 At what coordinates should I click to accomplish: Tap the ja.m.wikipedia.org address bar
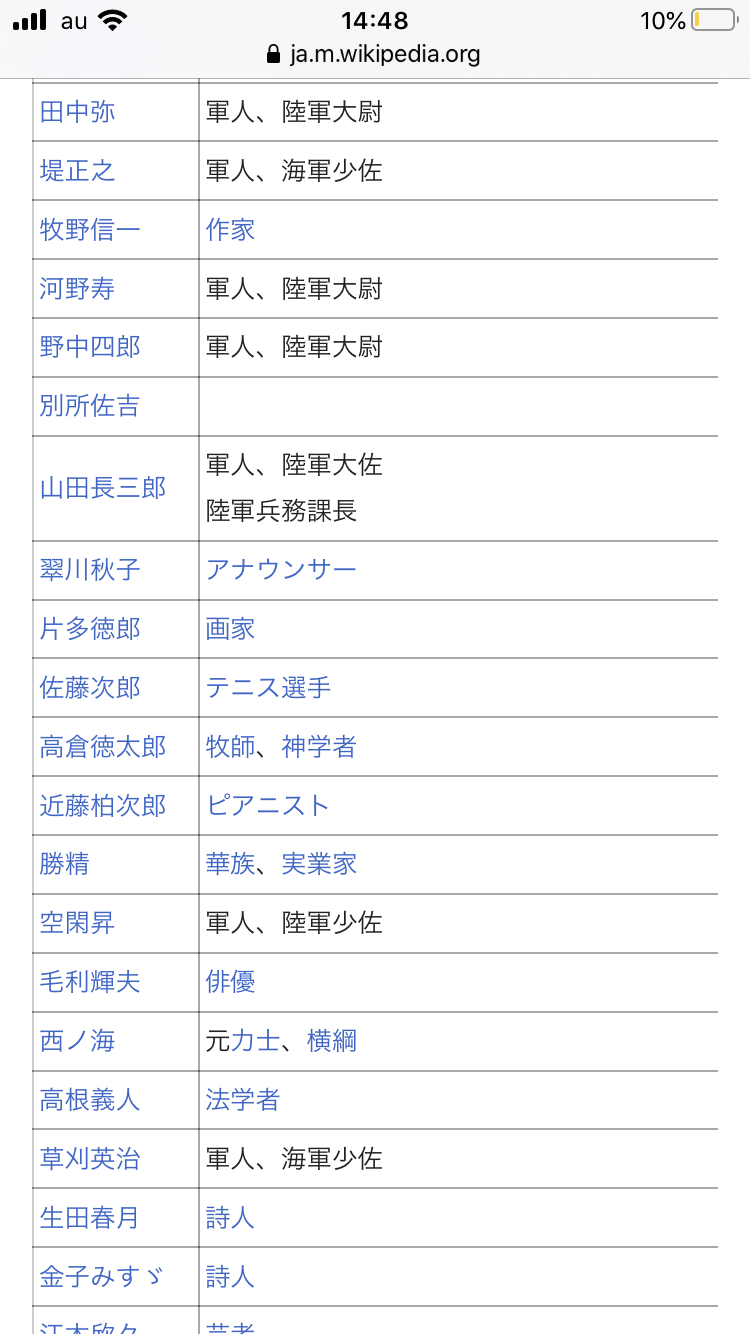[375, 54]
